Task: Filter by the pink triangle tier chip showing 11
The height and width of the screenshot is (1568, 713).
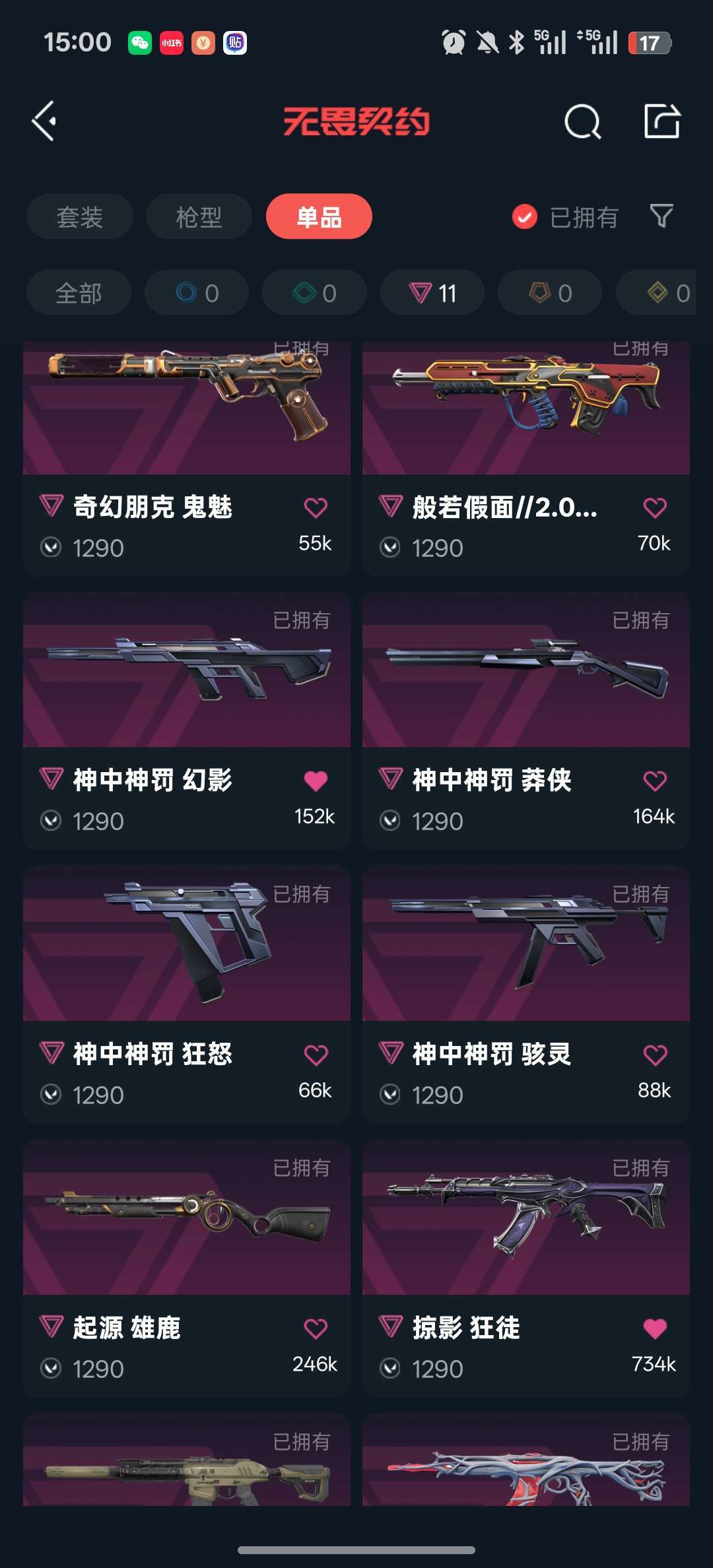Action: [x=432, y=293]
